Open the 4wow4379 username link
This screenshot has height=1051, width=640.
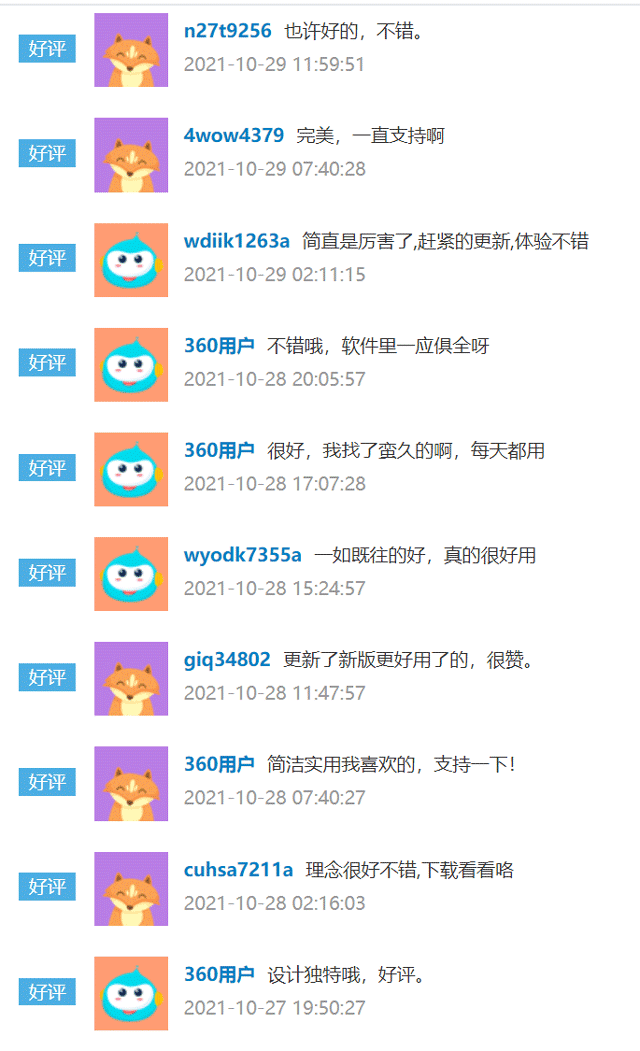(x=233, y=135)
